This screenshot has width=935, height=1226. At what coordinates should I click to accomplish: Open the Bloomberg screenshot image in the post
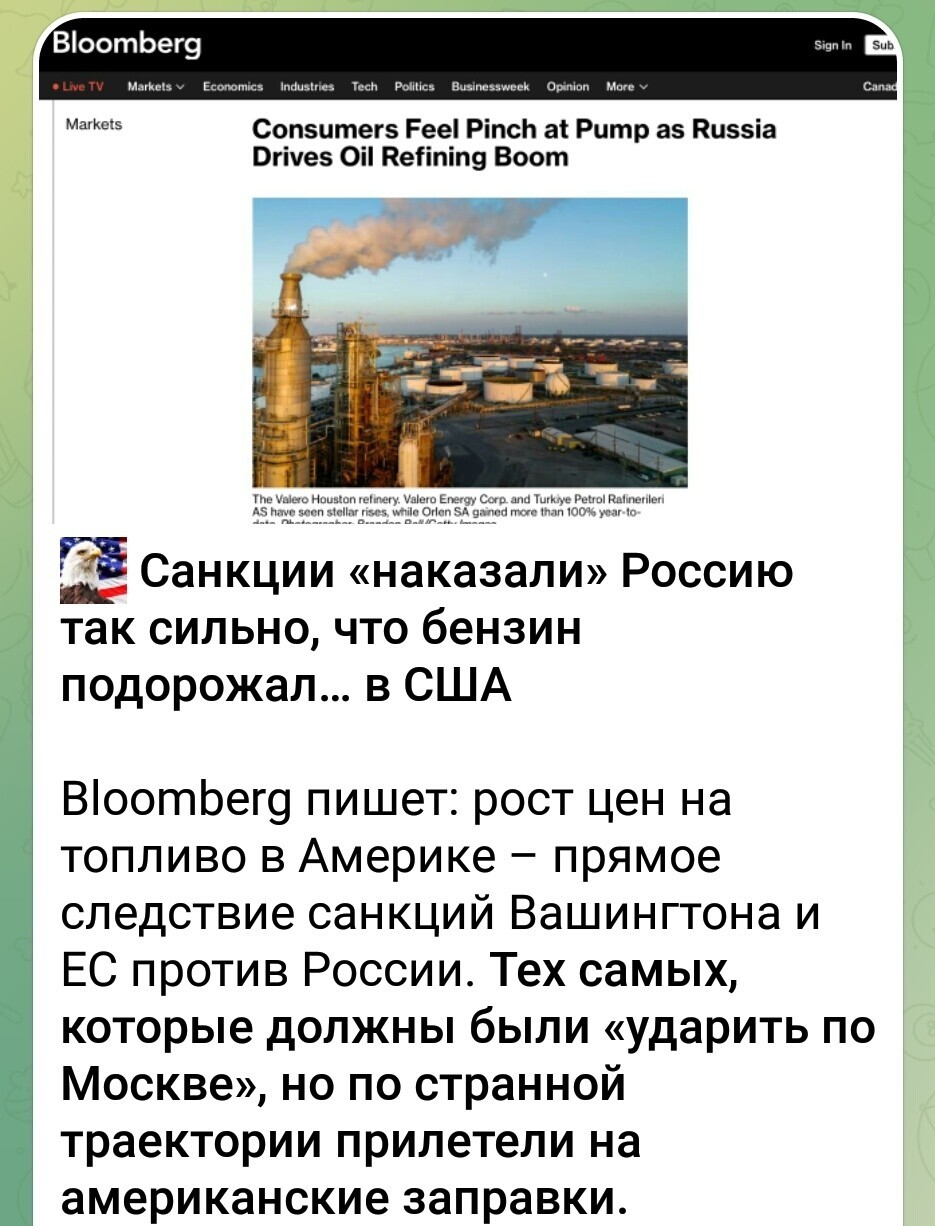(x=467, y=270)
